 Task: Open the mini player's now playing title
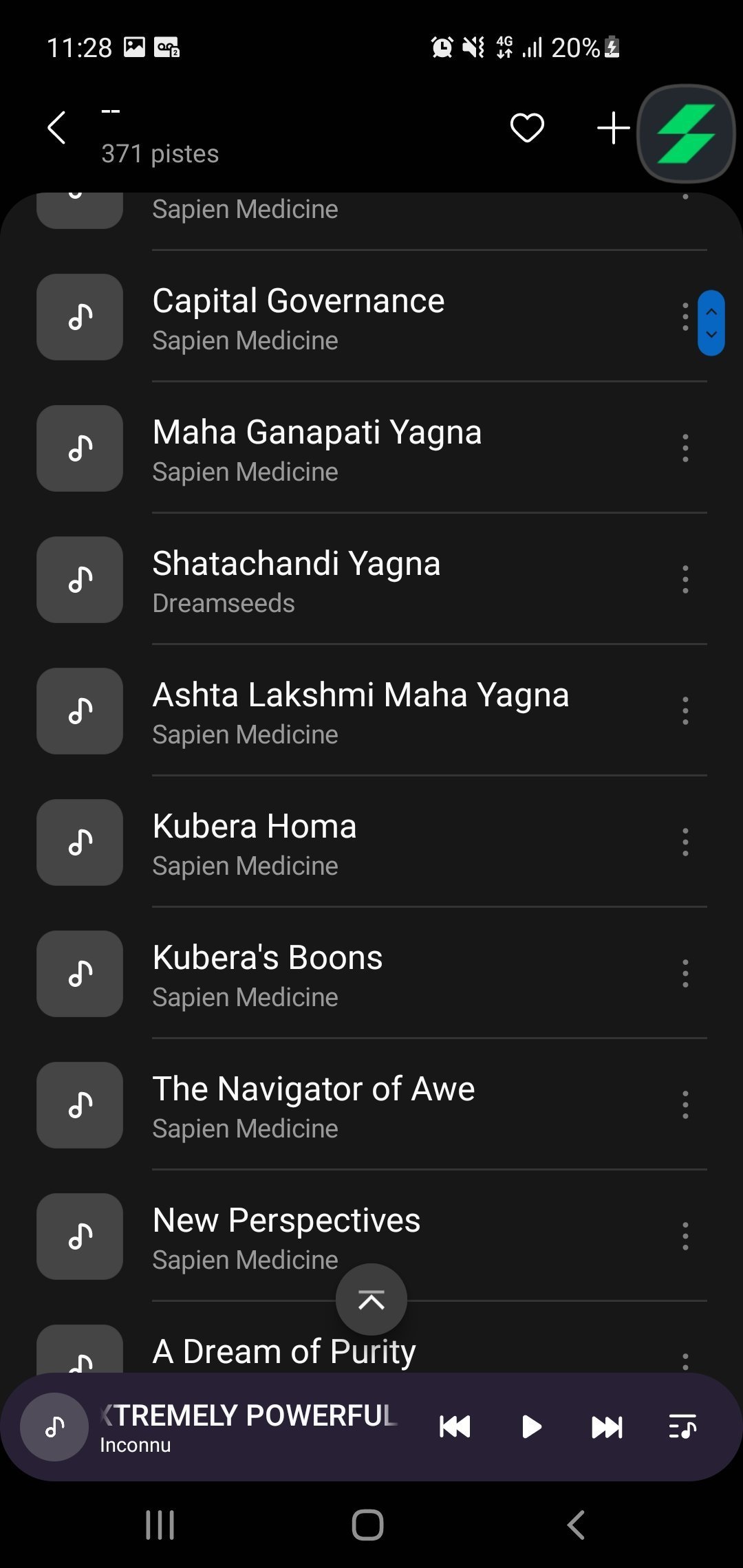tap(249, 1415)
